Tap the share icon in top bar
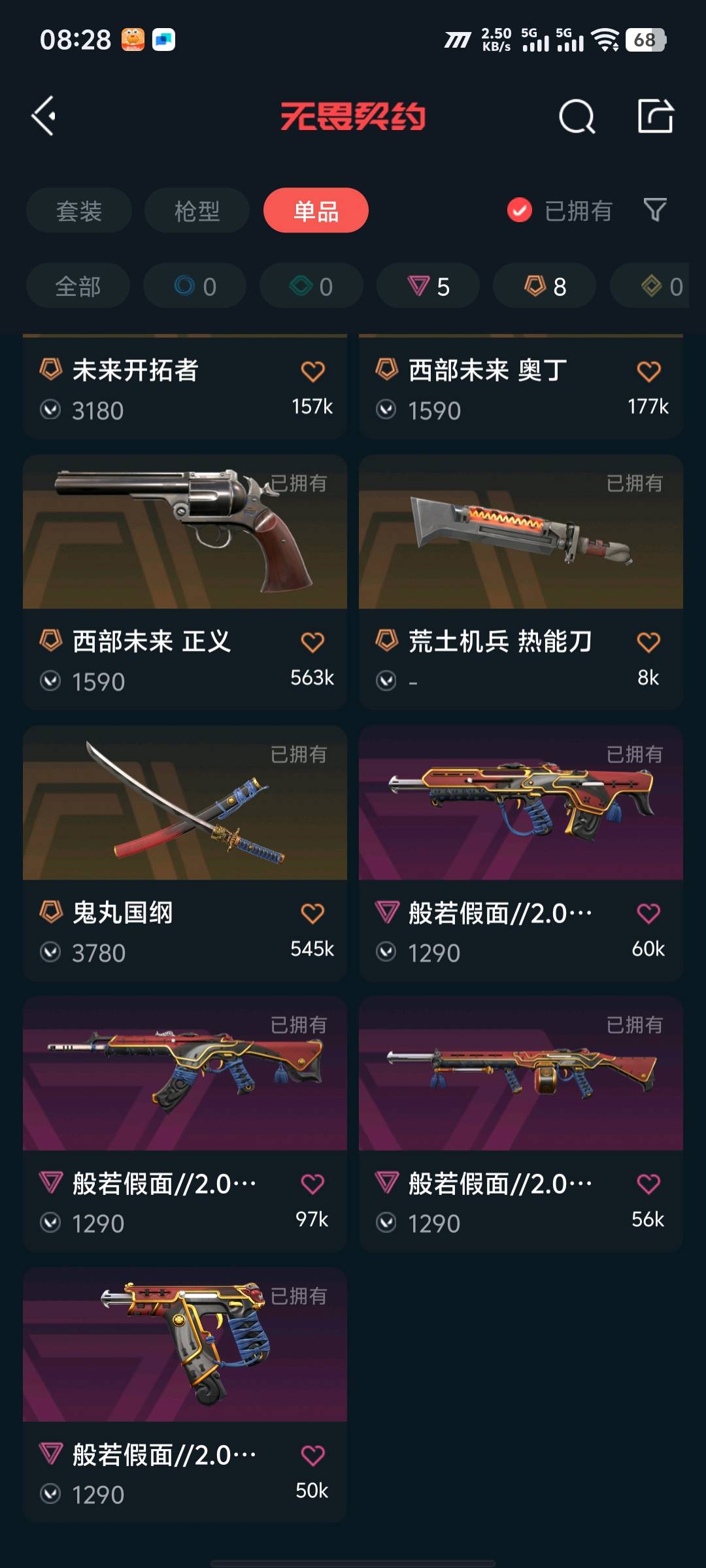 click(655, 116)
